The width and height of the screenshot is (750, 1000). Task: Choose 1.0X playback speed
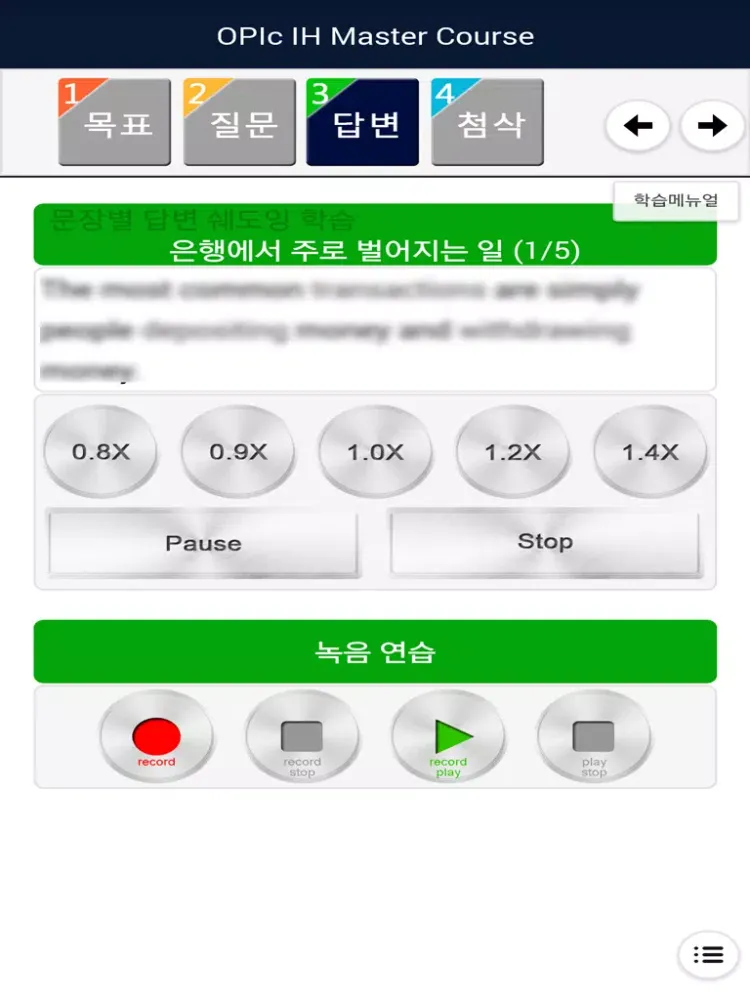375,452
